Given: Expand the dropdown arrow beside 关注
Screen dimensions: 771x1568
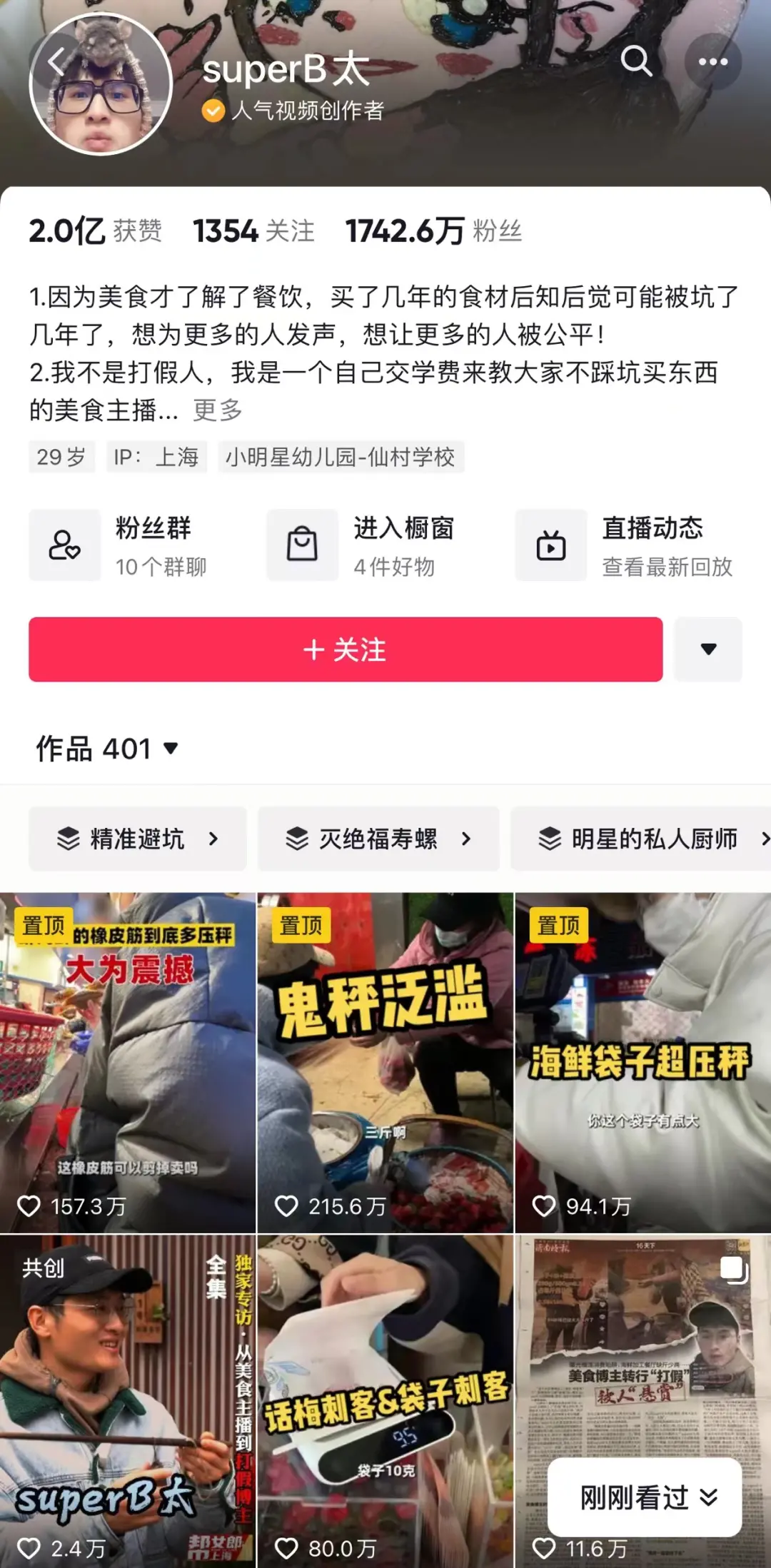Looking at the screenshot, I should (708, 649).
